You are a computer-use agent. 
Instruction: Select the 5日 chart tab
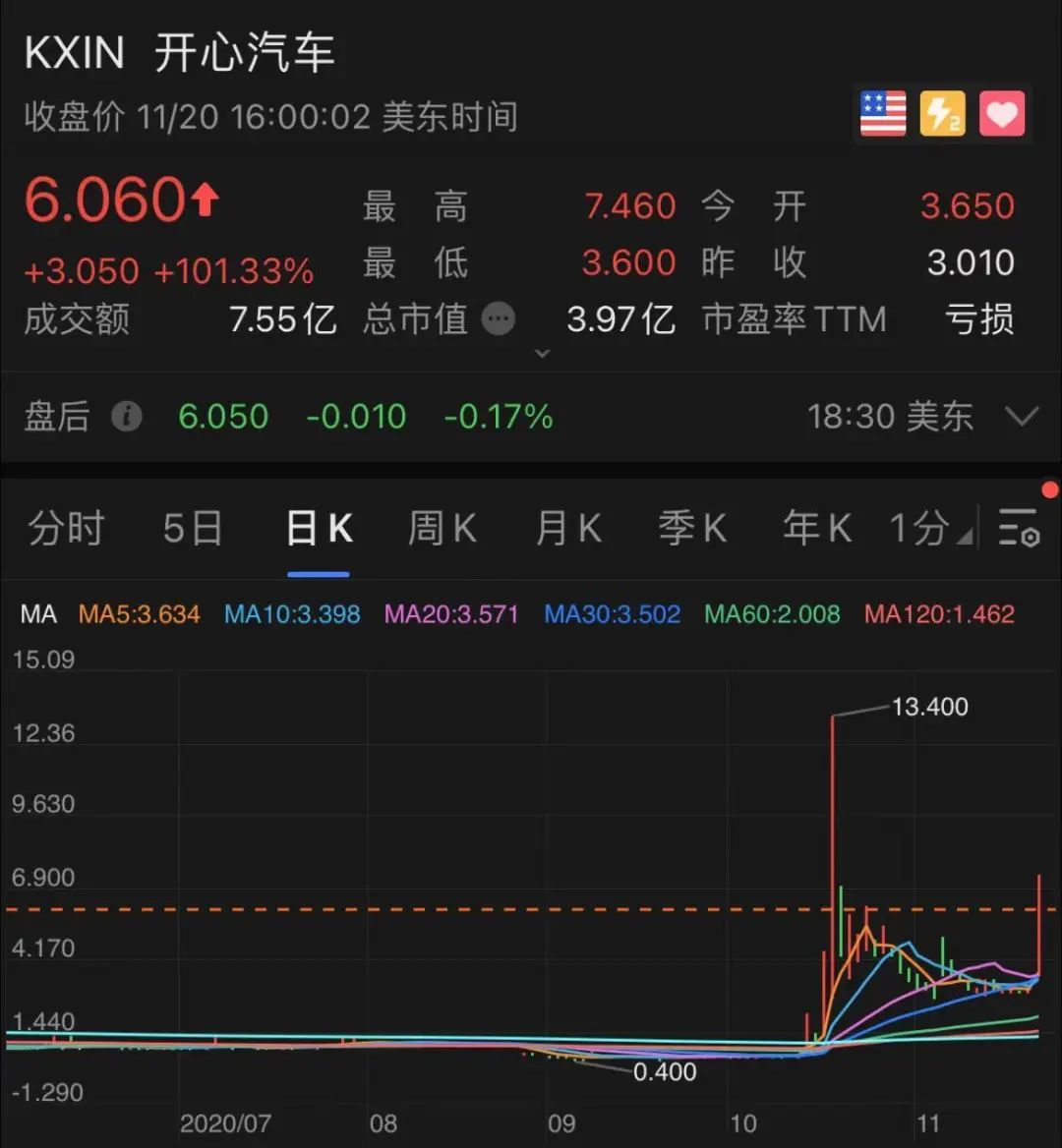click(x=193, y=529)
